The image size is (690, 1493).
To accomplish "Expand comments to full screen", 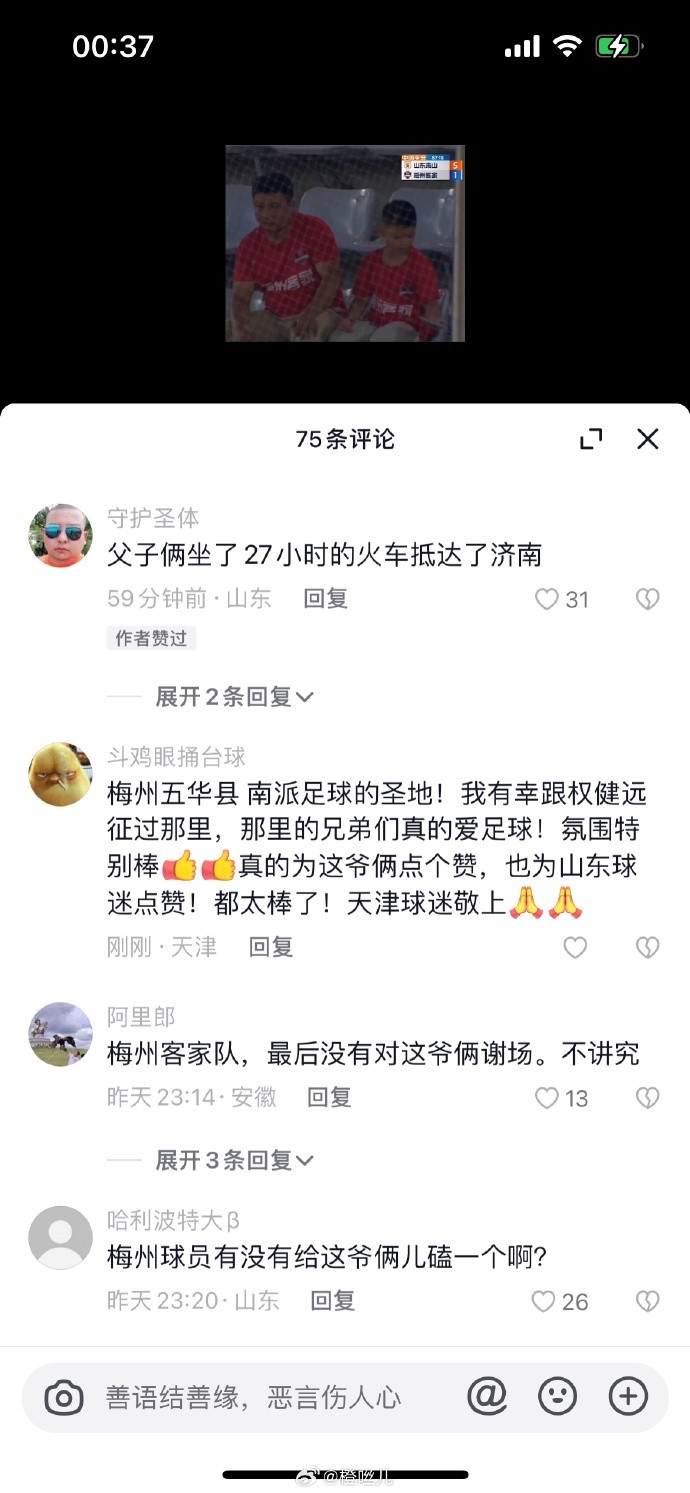I will coord(591,438).
